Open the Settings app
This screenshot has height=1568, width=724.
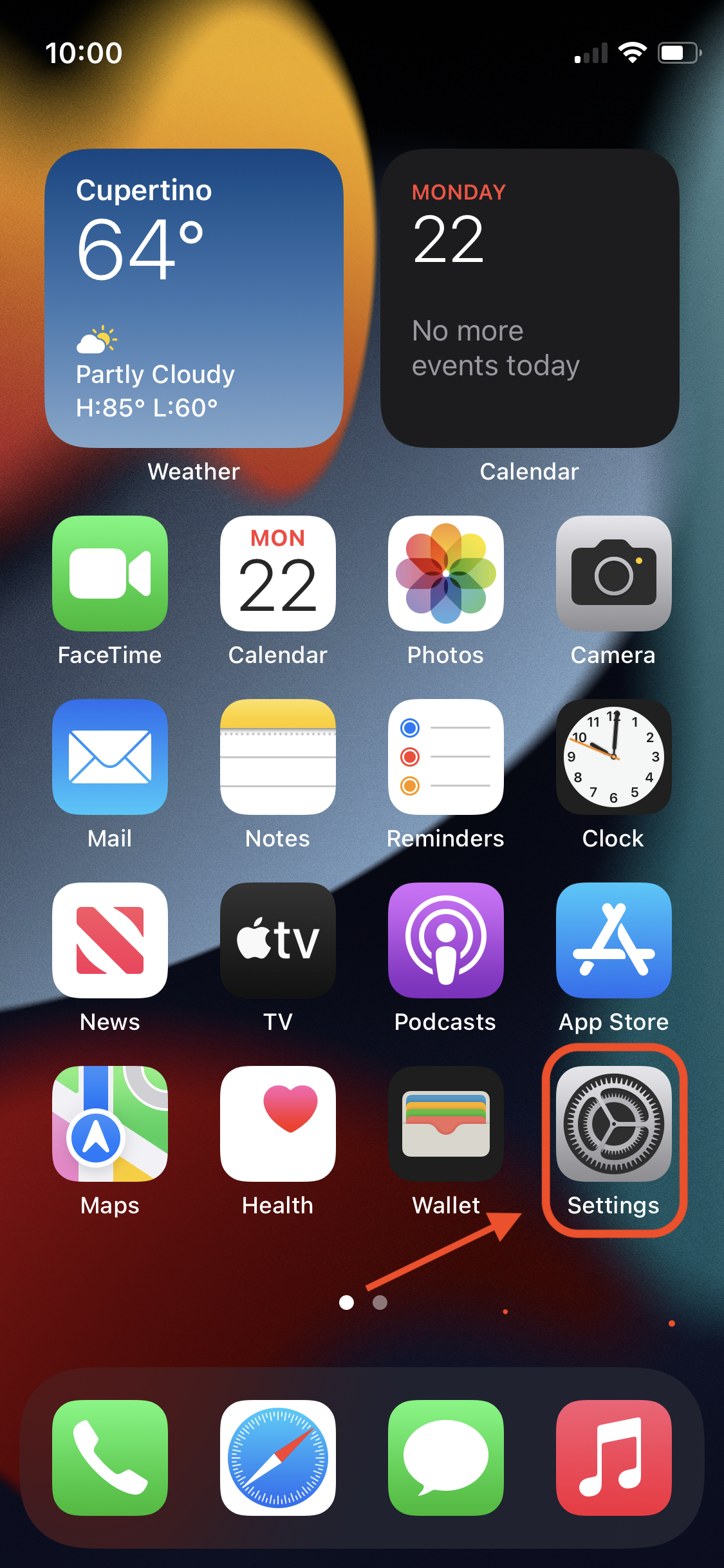pyautogui.click(x=613, y=1123)
